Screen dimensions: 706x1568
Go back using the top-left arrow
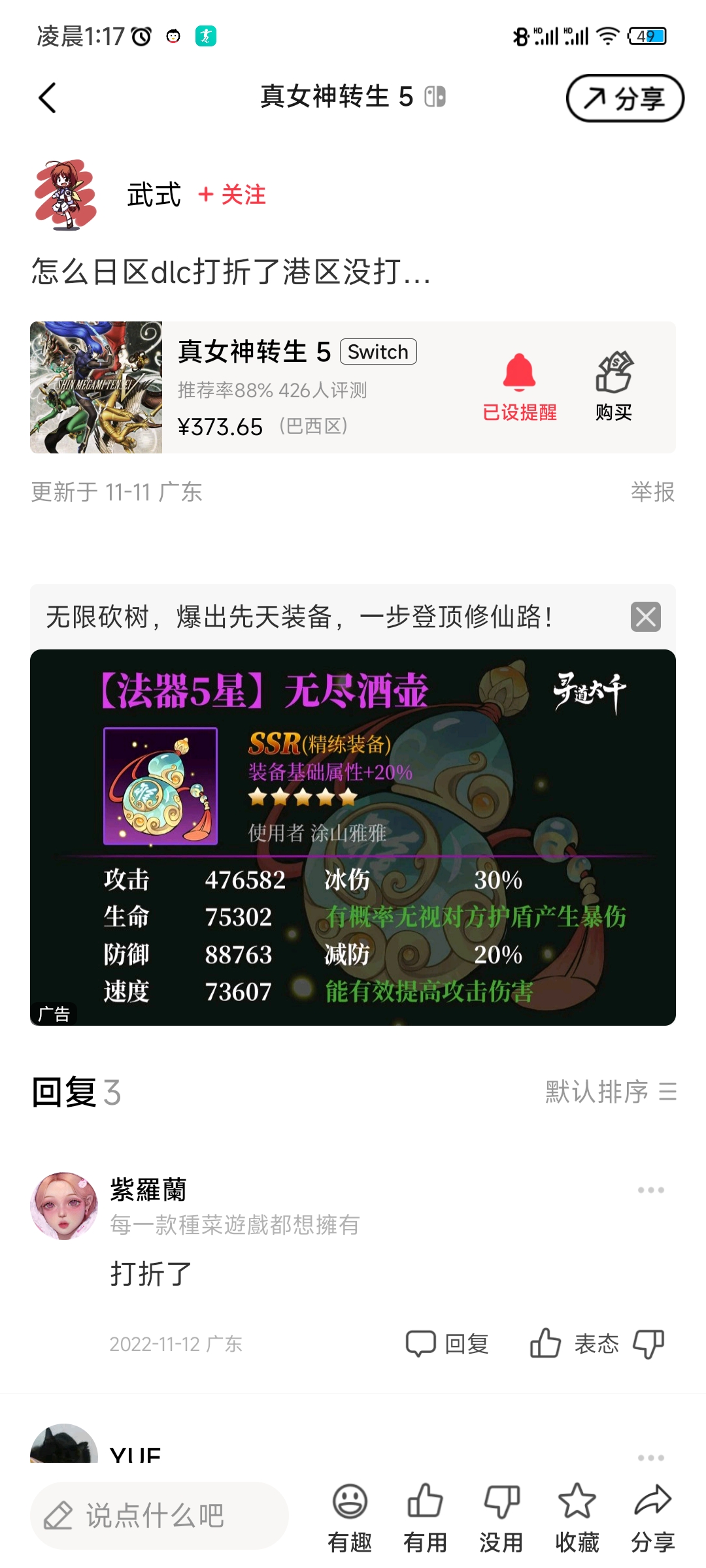tap(48, 98)
